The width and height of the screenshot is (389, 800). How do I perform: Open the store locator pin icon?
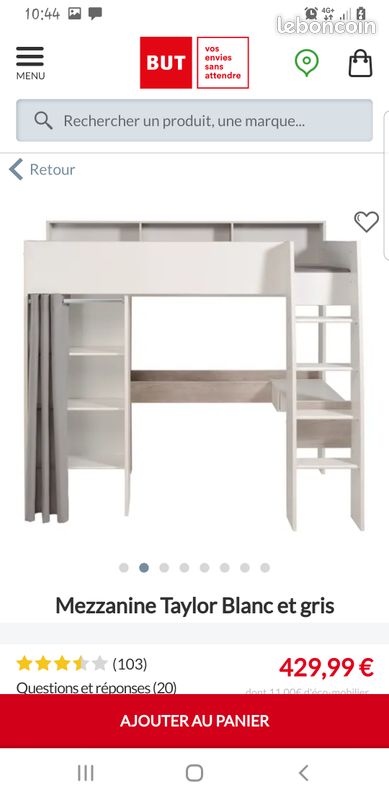(x=306, y=63)
